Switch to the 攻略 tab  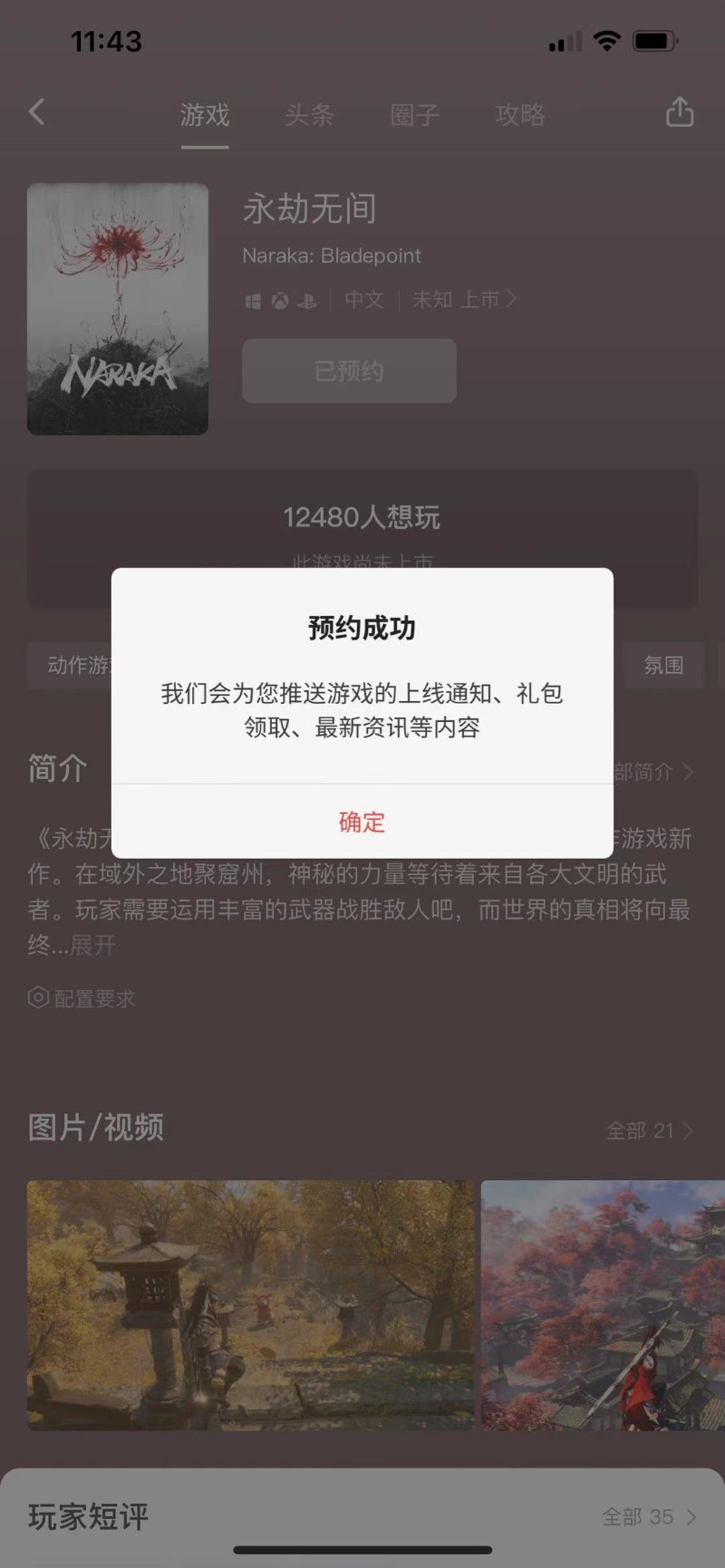tap(519, 115)
